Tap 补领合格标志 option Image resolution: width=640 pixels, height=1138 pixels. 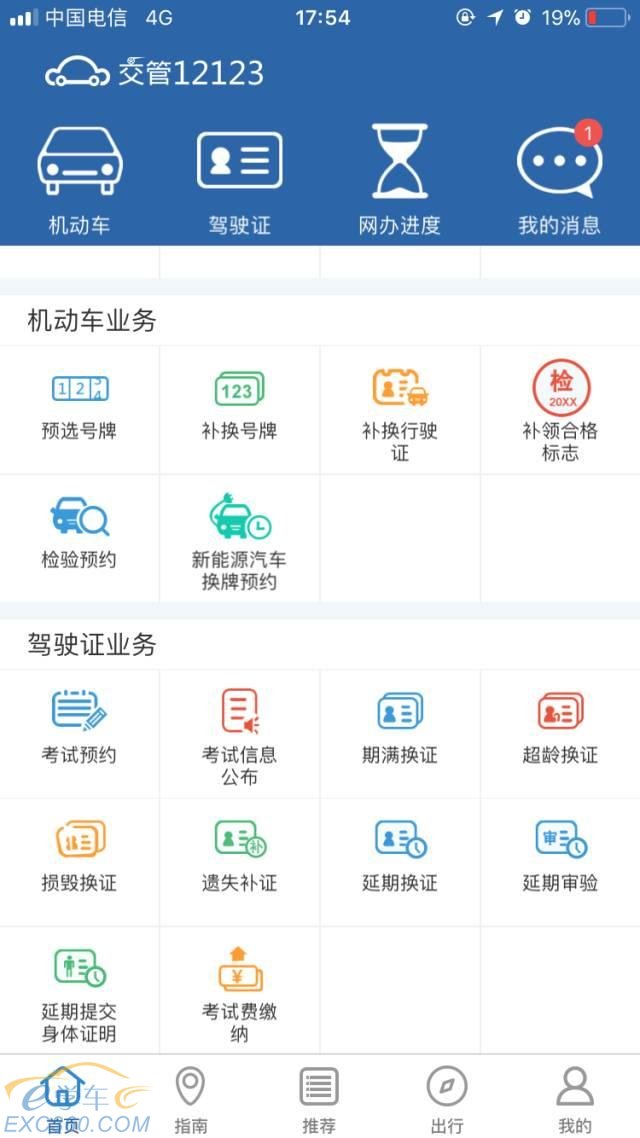(560, 409)
